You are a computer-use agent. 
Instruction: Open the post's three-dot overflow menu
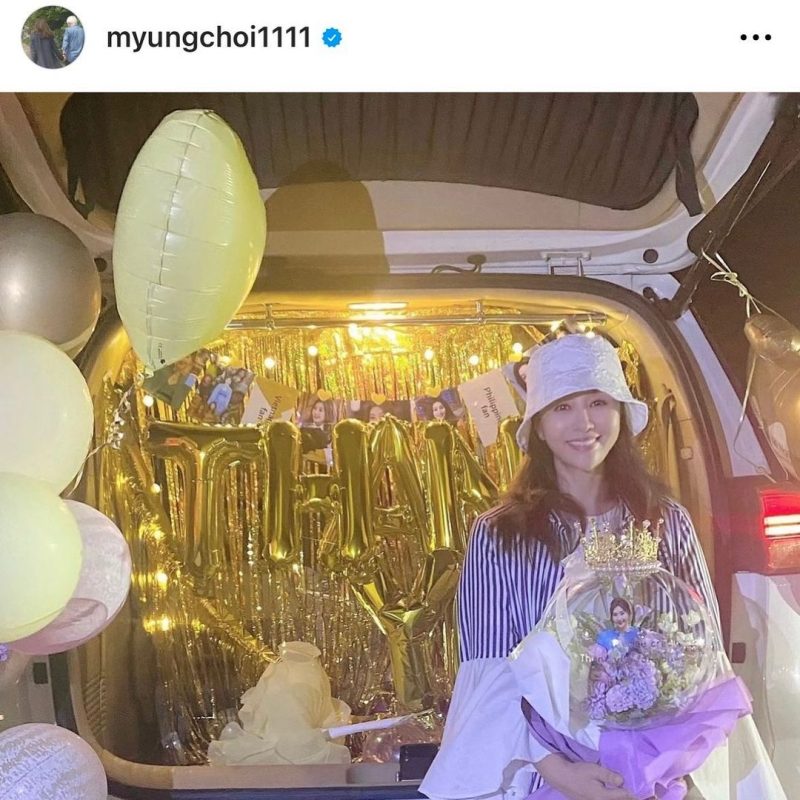click(x=755, y=38)
